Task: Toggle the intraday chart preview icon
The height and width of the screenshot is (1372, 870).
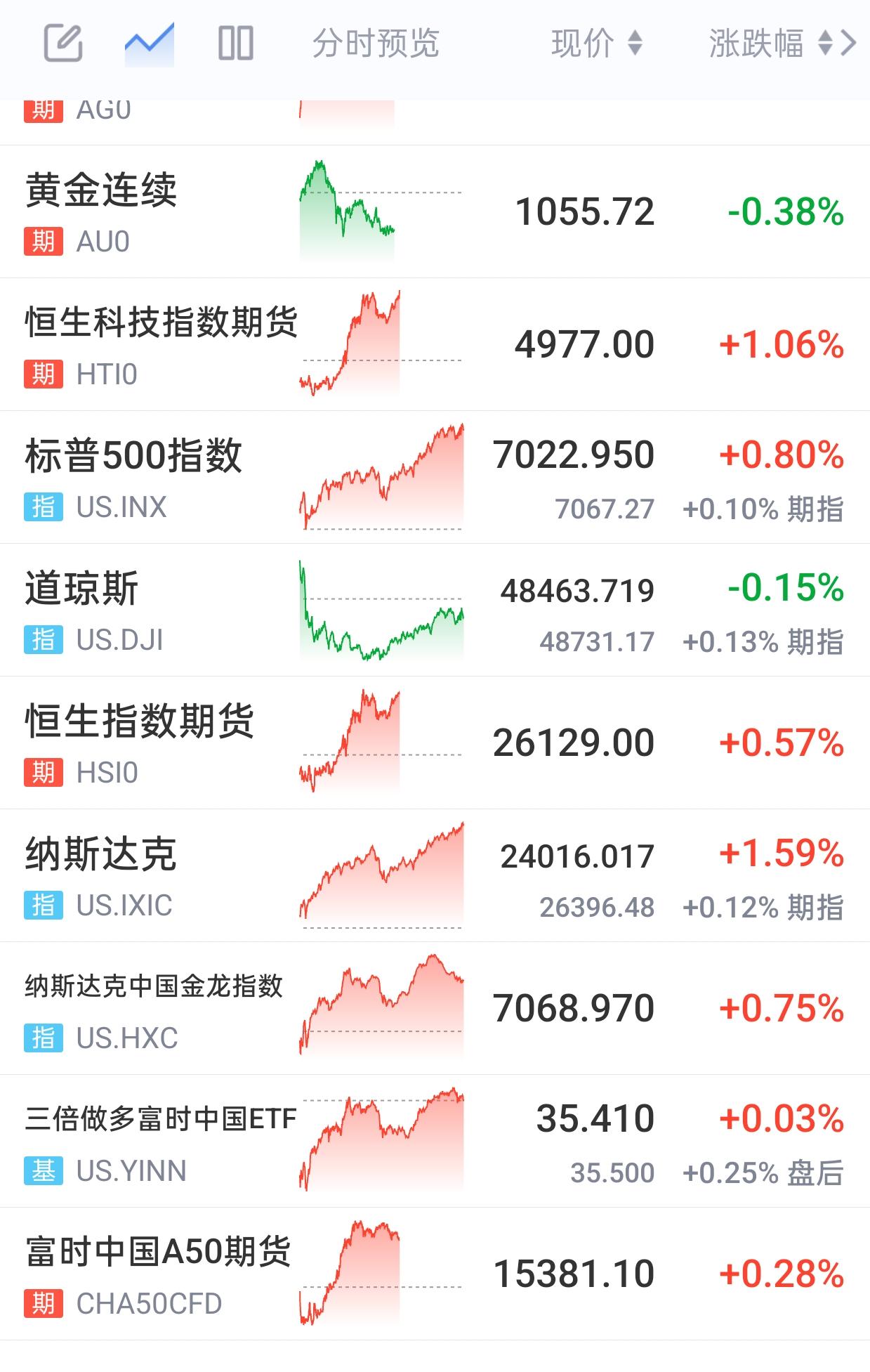Action: 149,44
